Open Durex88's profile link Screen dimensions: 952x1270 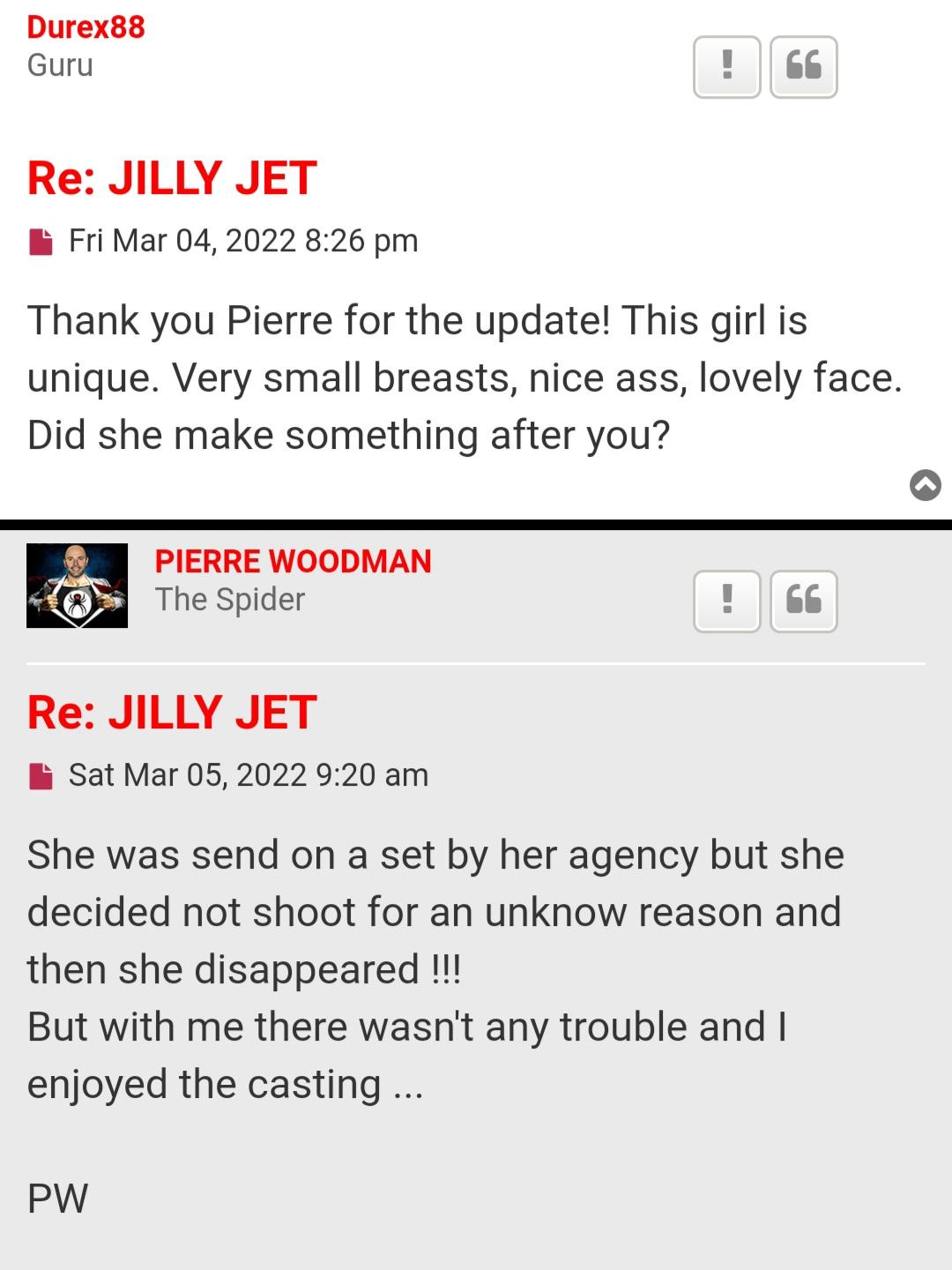coord(86,26)
